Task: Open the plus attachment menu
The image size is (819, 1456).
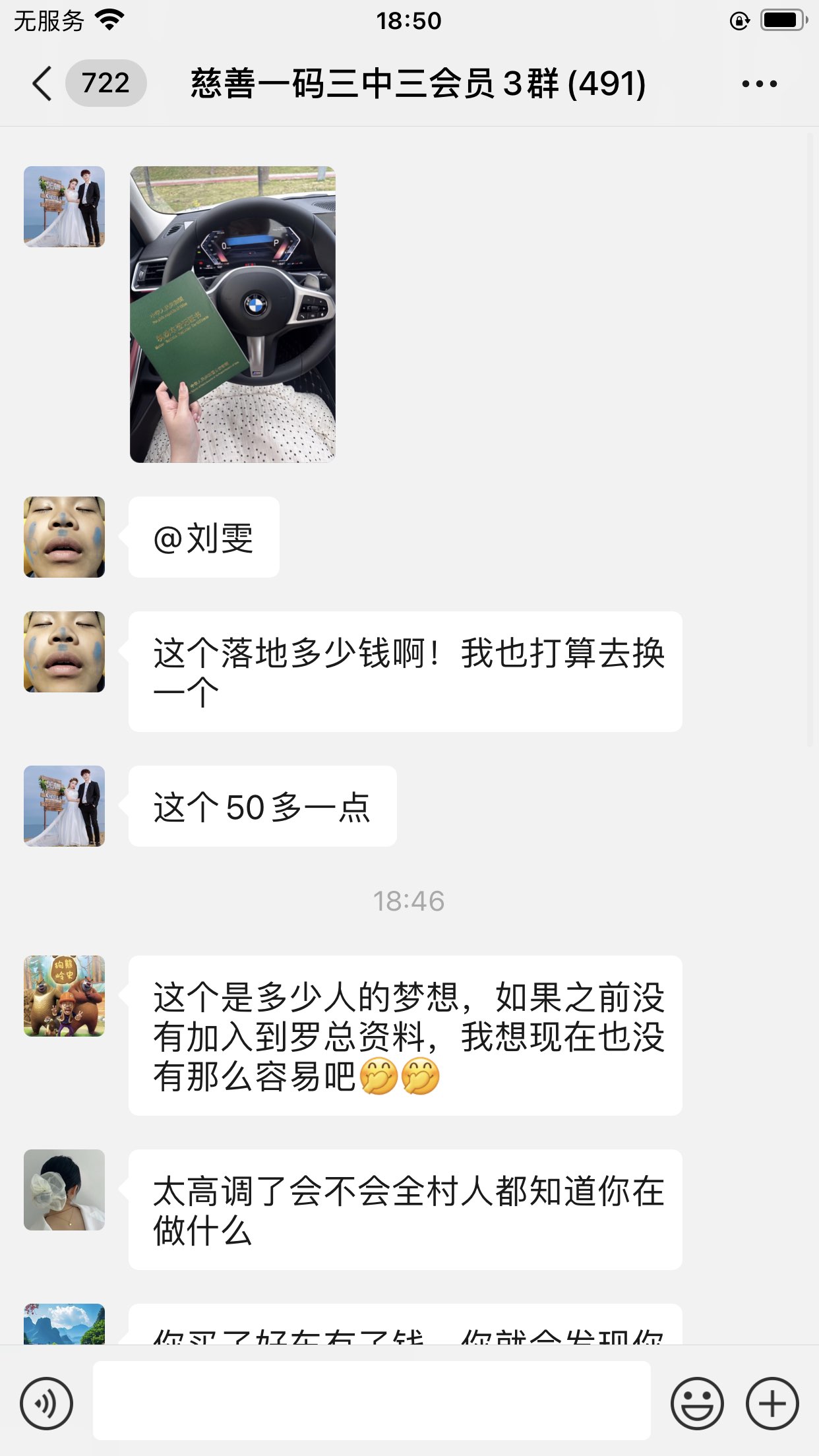Action: click(x=772, y=1403)
